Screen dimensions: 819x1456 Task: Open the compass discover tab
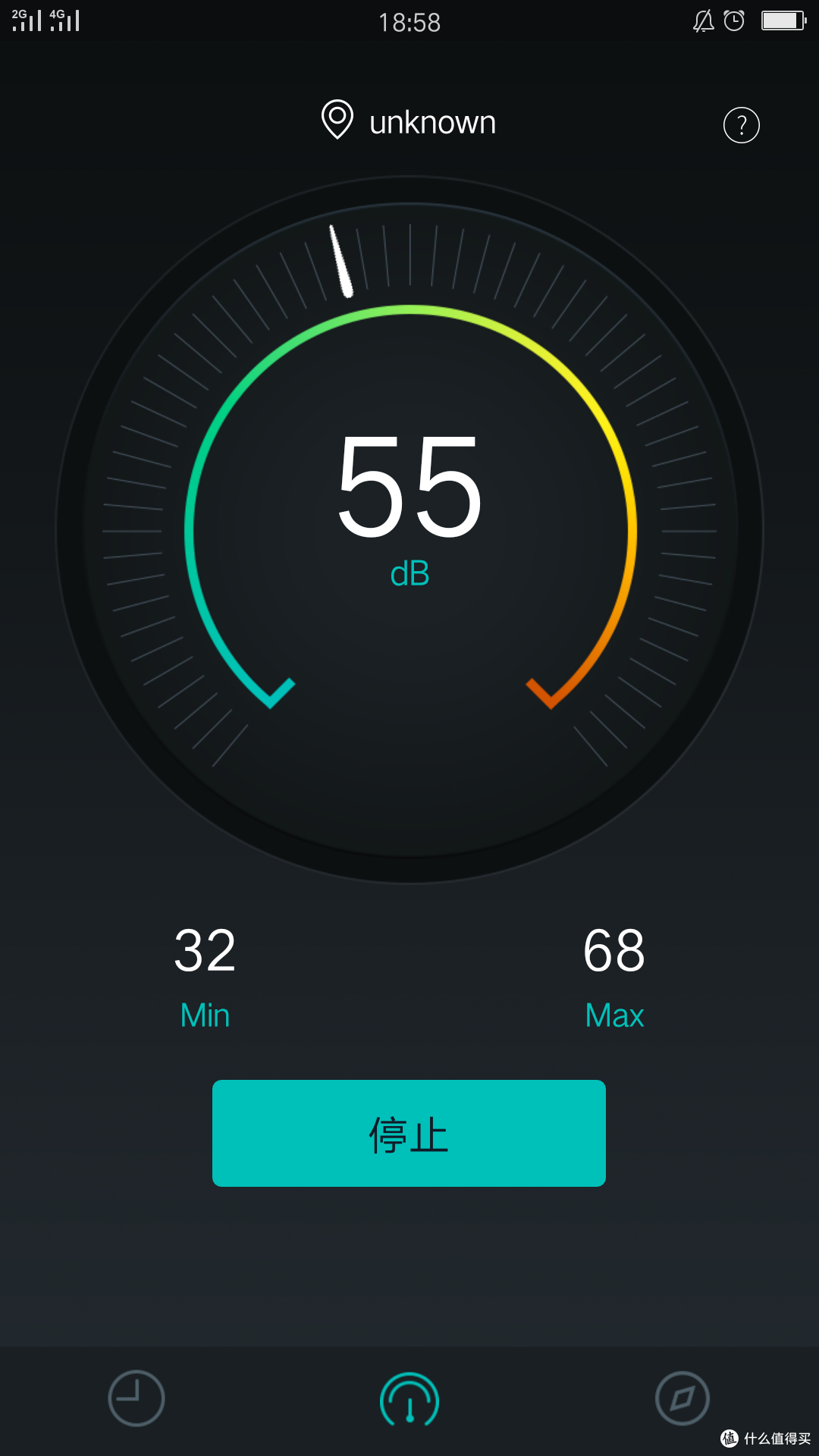tap(682, 1398)
